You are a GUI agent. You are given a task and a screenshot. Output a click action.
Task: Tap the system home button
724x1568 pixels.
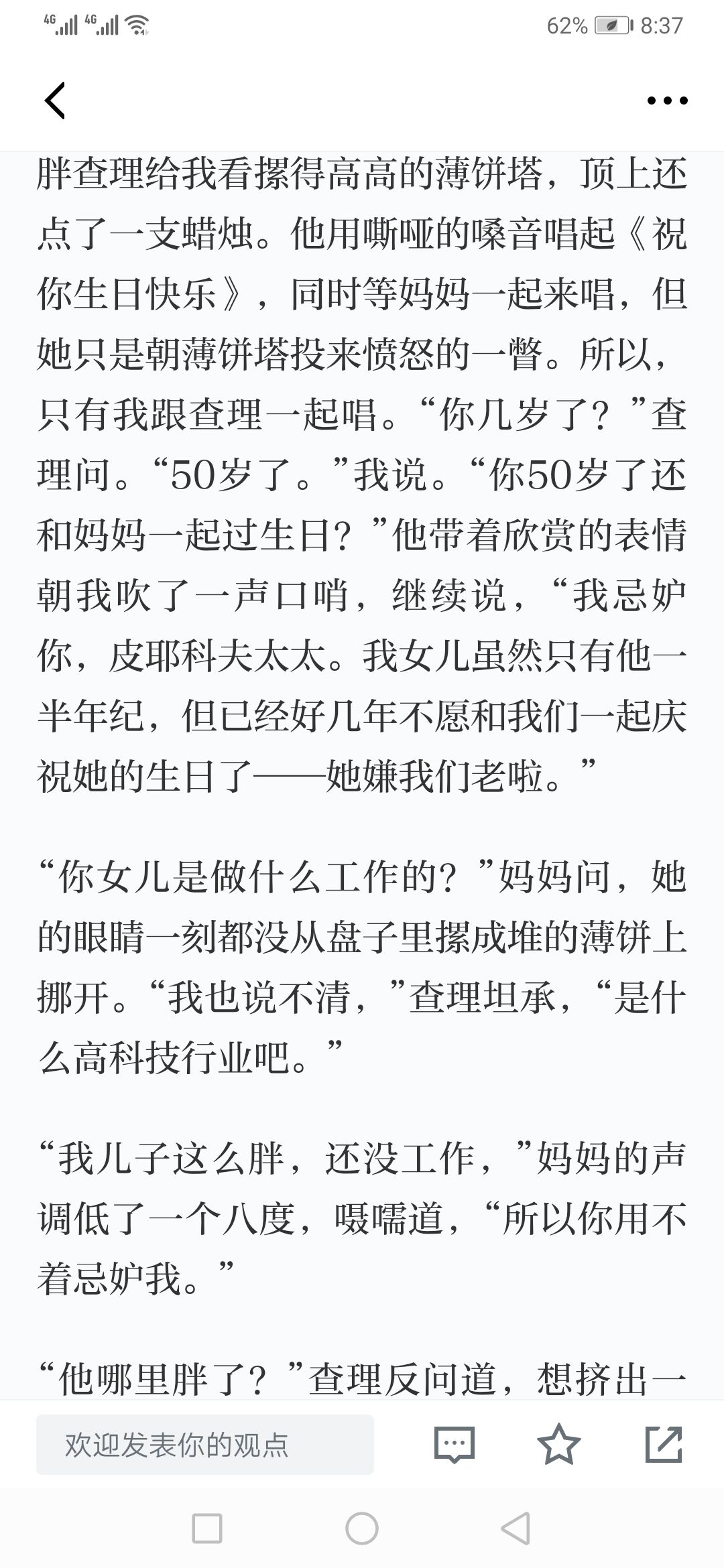(362, 1528)
